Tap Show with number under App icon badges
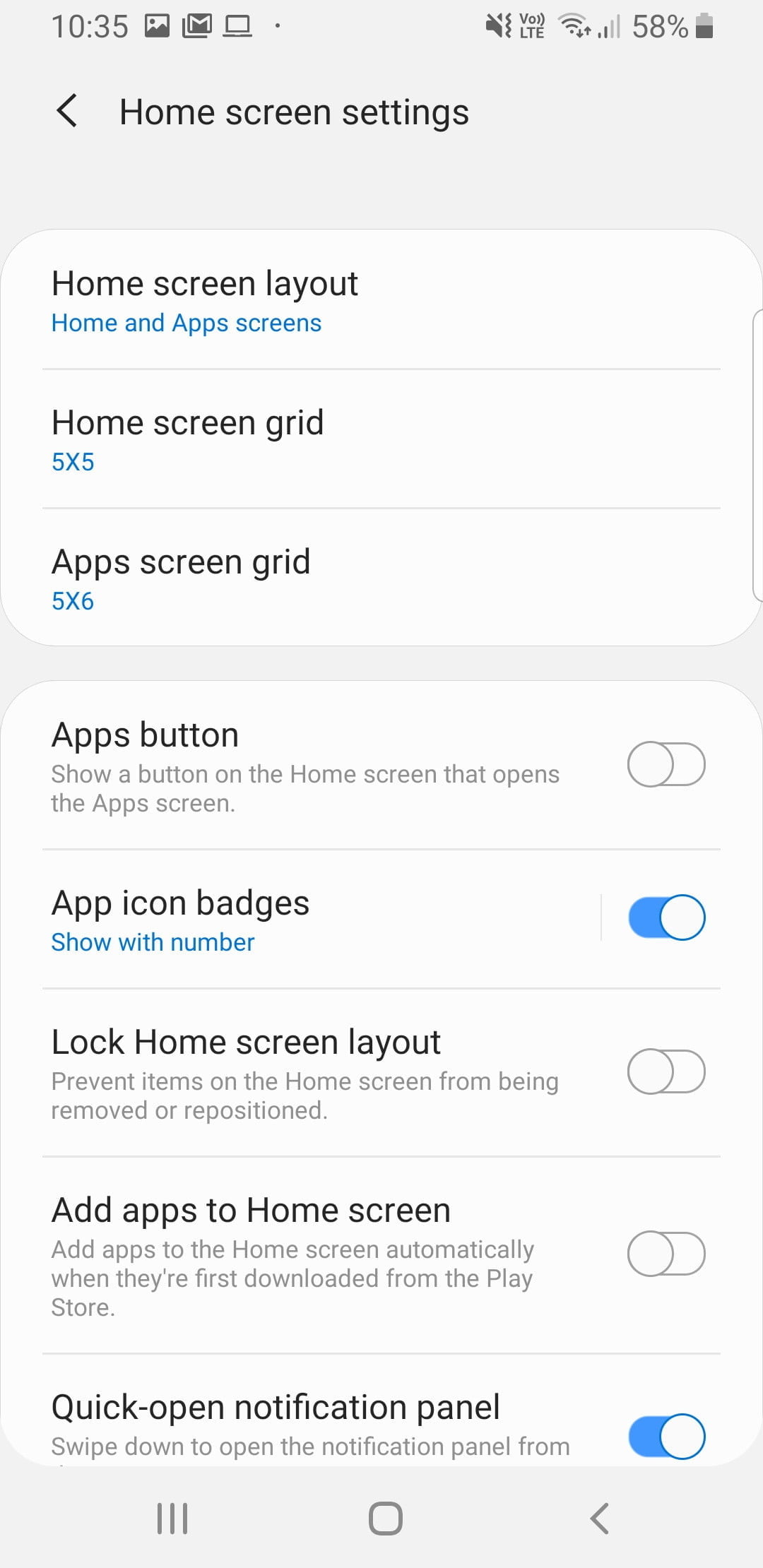Image resolution: width=763 pixels, height=1568 pixels. (x=153, y=942)
